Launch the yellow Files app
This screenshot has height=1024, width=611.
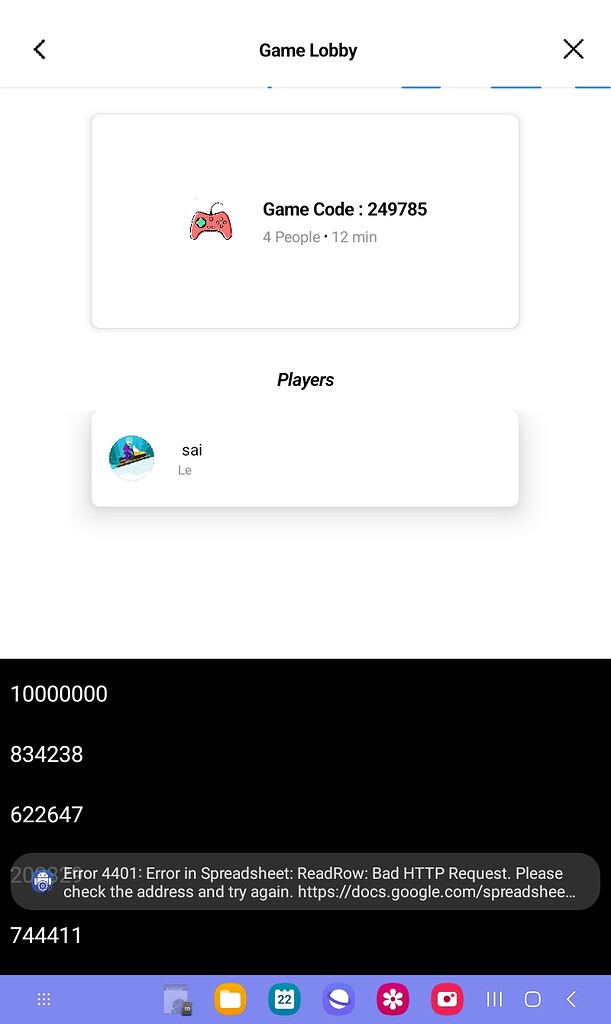[230, 999]
